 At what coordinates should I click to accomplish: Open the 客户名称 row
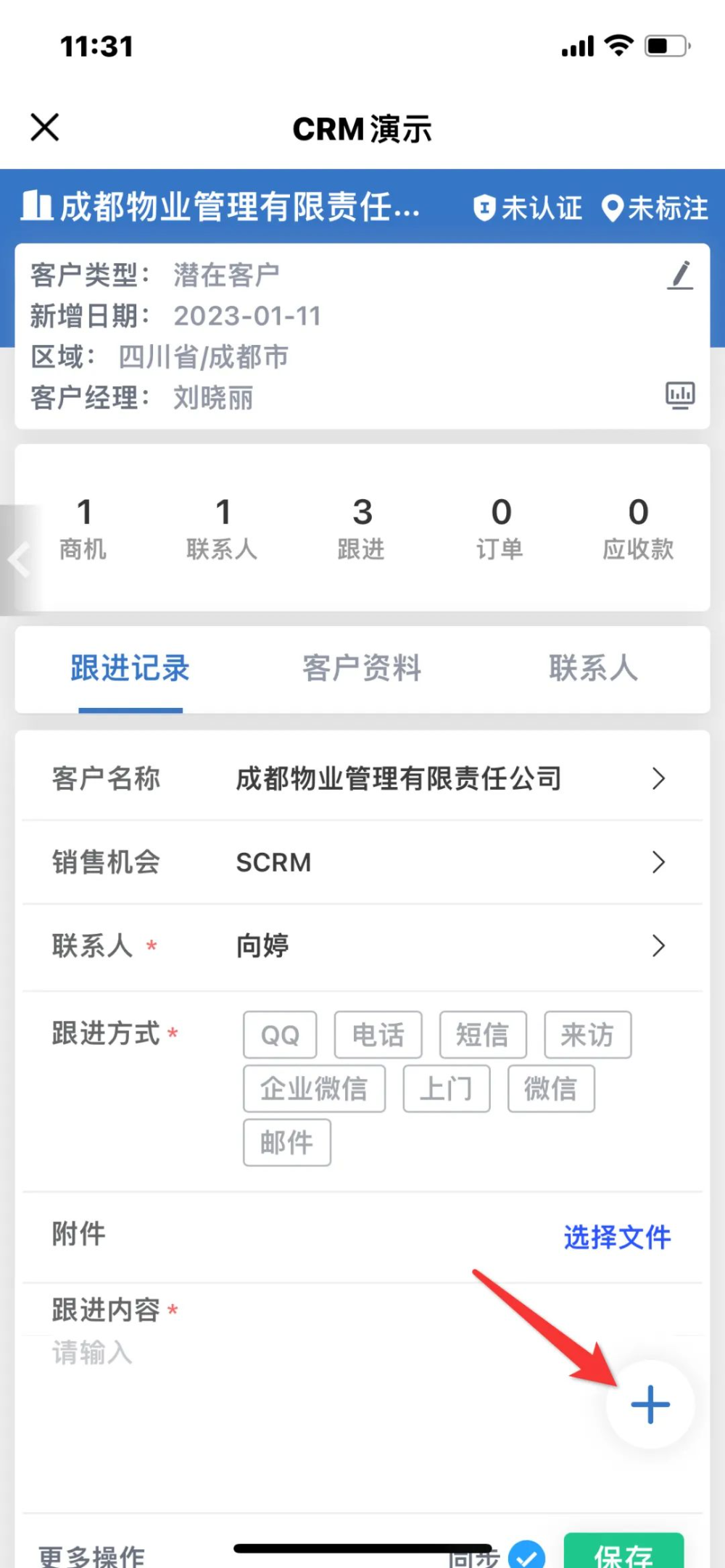pos(362,778)
